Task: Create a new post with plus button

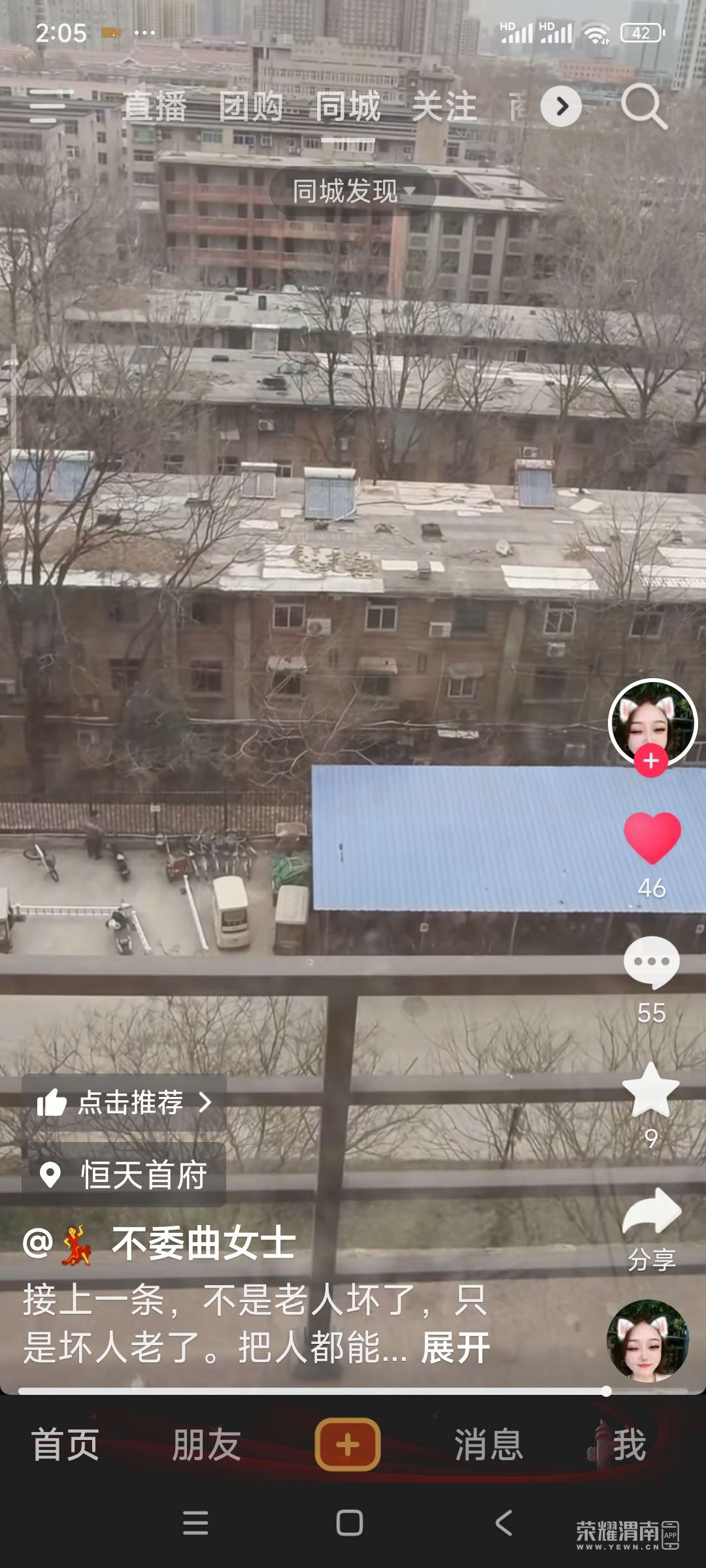Action: (348, 1444)
